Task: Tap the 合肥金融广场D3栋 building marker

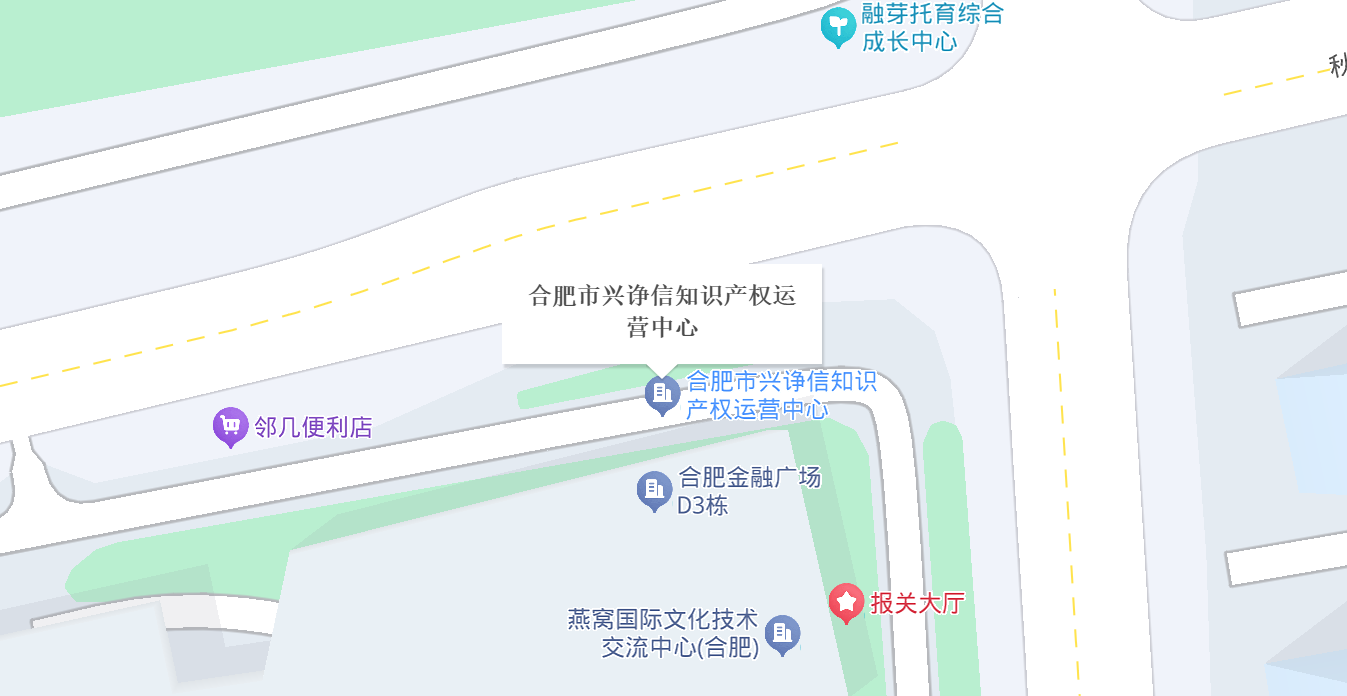Action: point(654,490)
